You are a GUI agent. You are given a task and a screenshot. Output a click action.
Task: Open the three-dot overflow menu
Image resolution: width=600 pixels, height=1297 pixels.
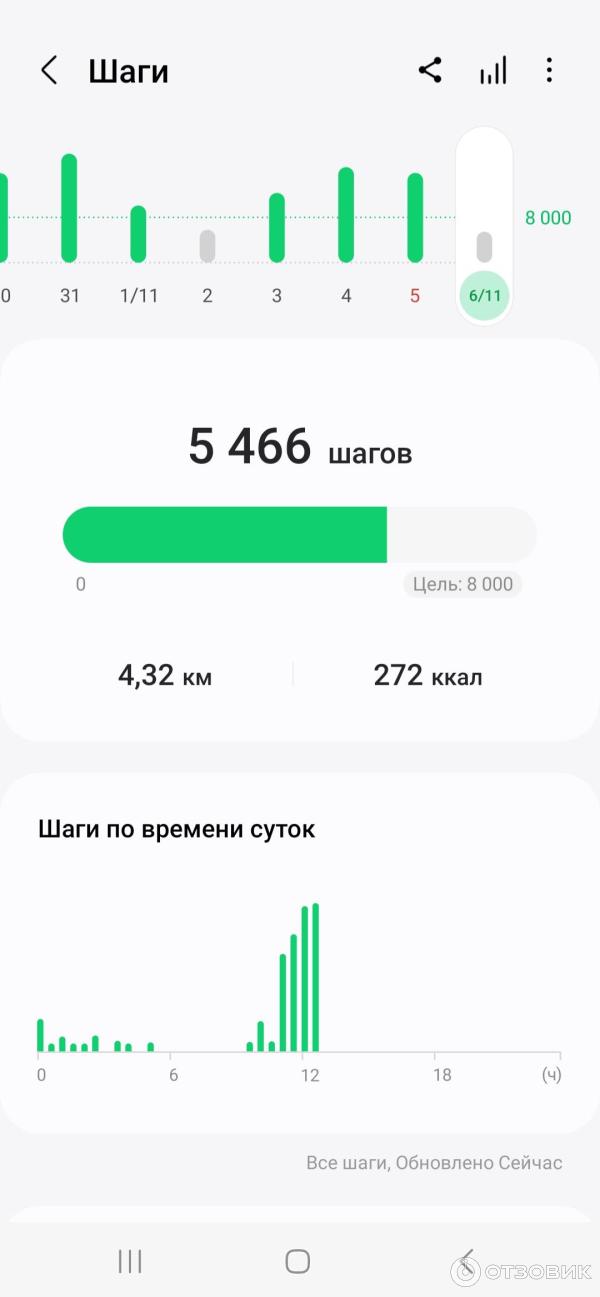tap(549, 71)
